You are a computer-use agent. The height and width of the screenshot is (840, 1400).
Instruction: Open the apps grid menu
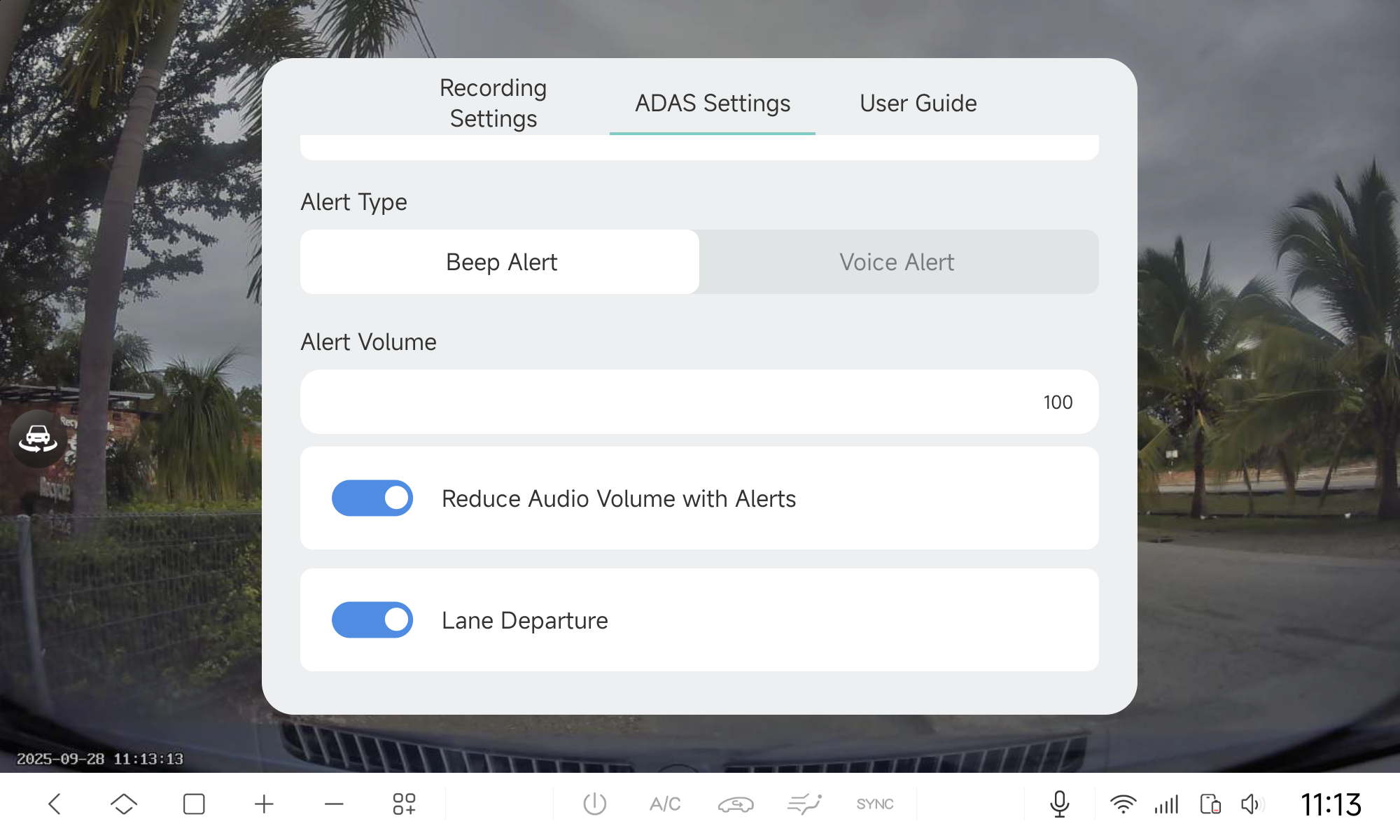pyautogui.click(x=404, y=804)
